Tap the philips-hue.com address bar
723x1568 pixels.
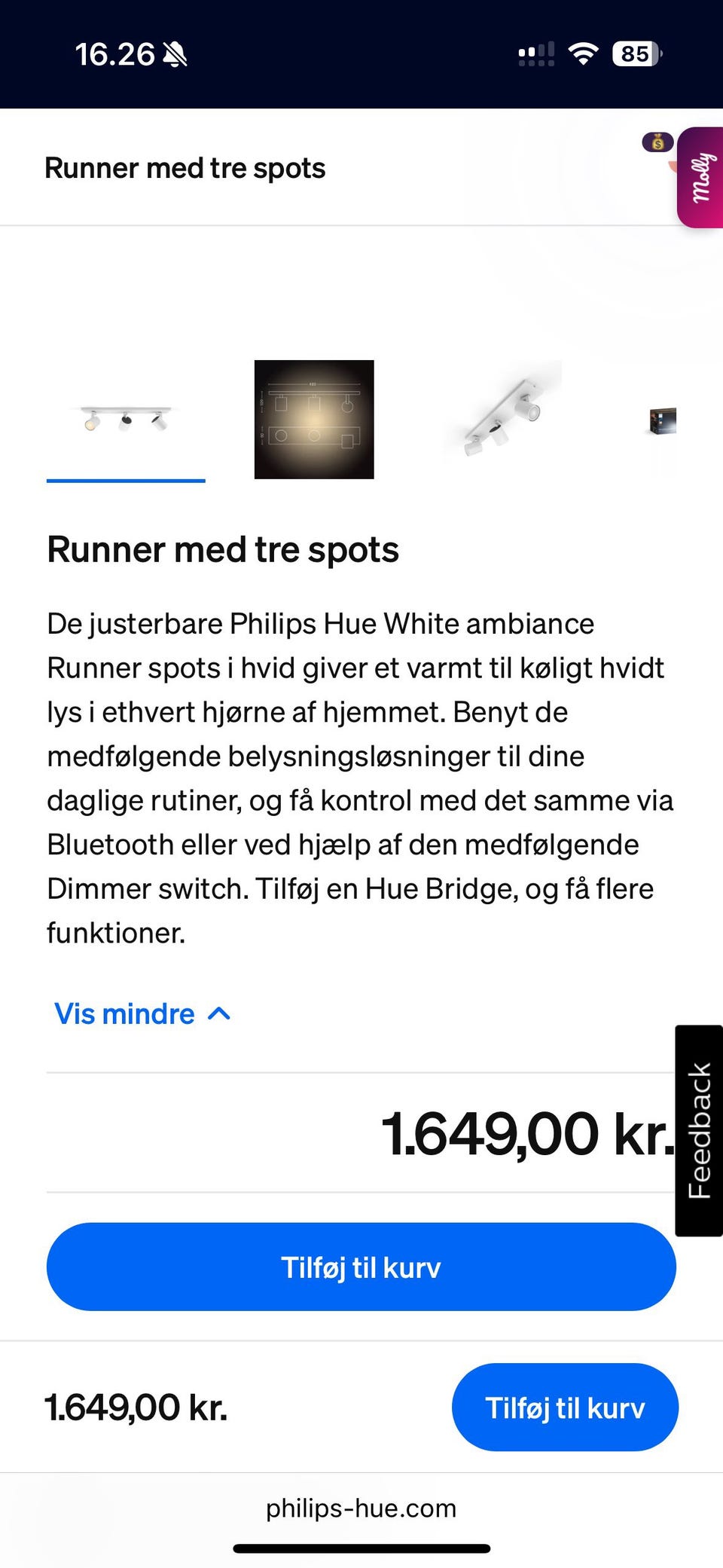click(x=361, y=1508)
